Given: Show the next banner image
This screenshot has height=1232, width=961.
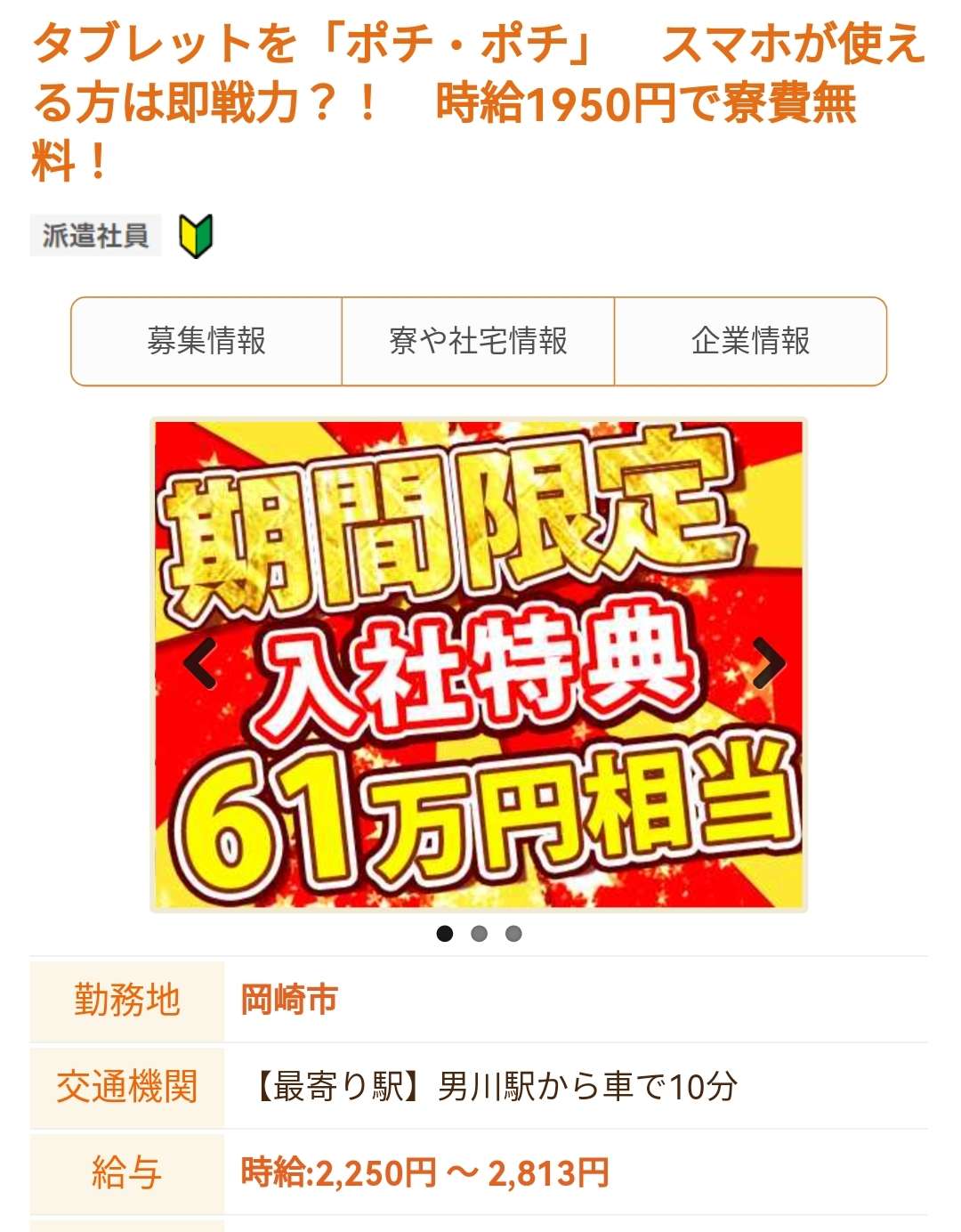Looking at the screenshot, I should pyautogui.click(x=767, y=664).
